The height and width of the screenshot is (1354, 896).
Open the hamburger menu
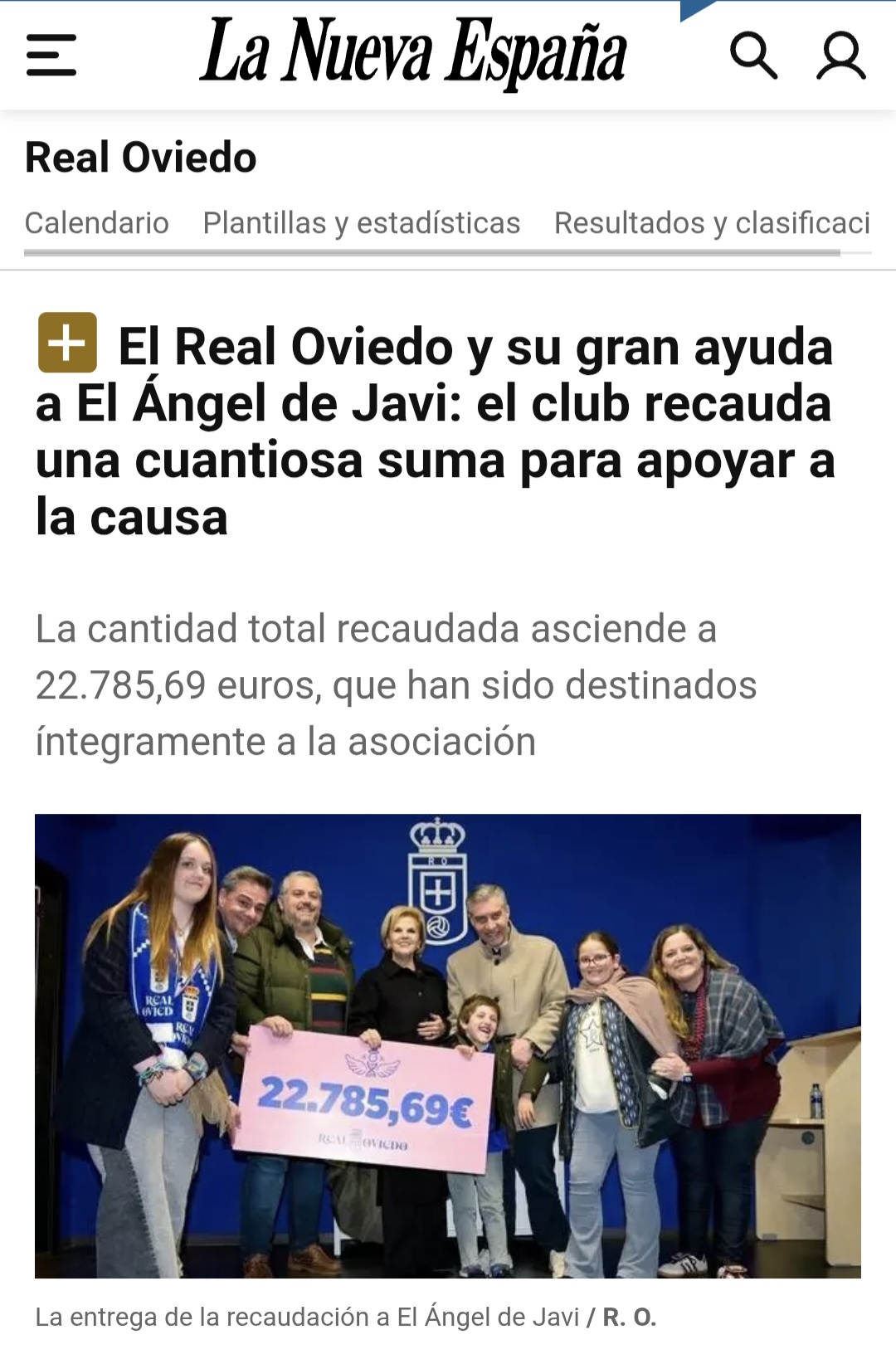tap(51, 56)
